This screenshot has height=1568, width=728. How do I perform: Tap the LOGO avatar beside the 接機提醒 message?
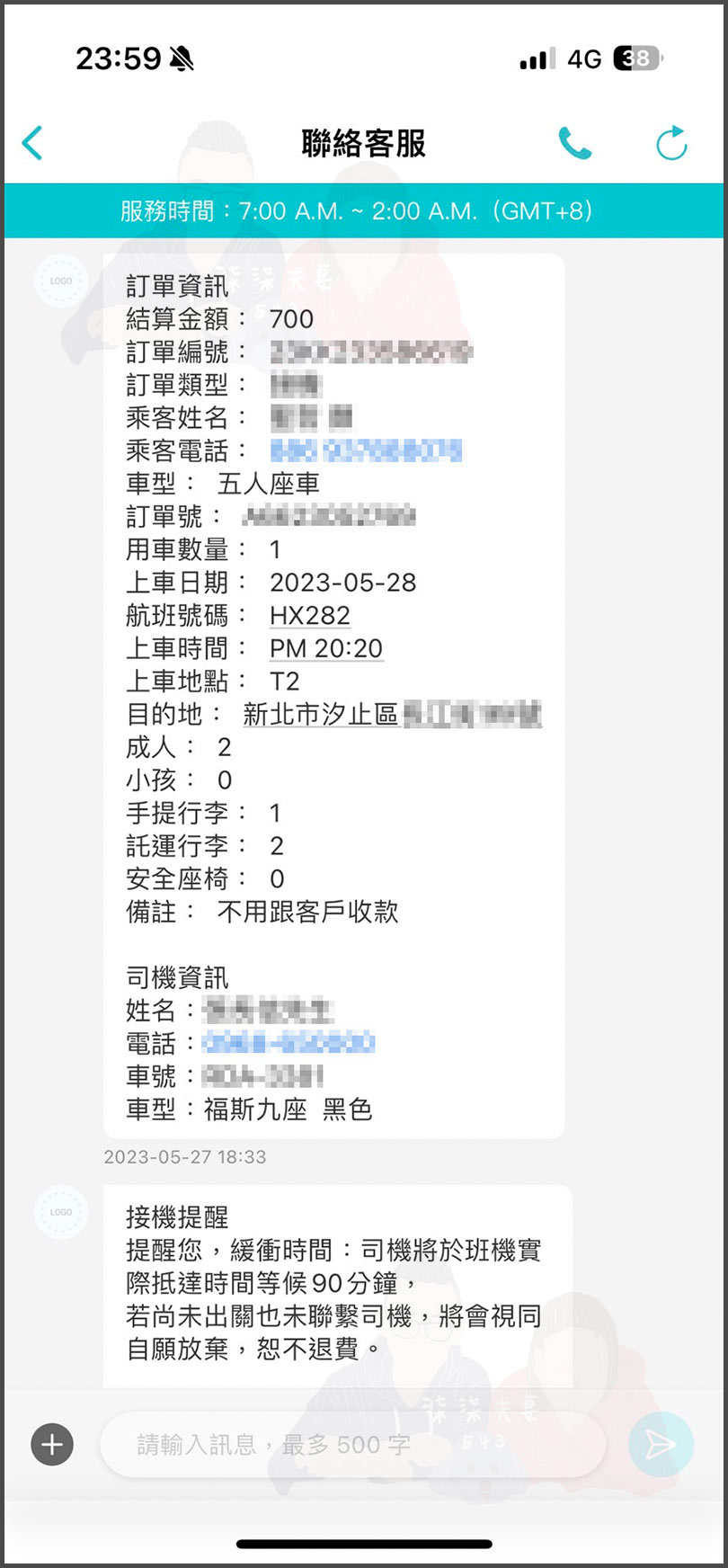60,1213
